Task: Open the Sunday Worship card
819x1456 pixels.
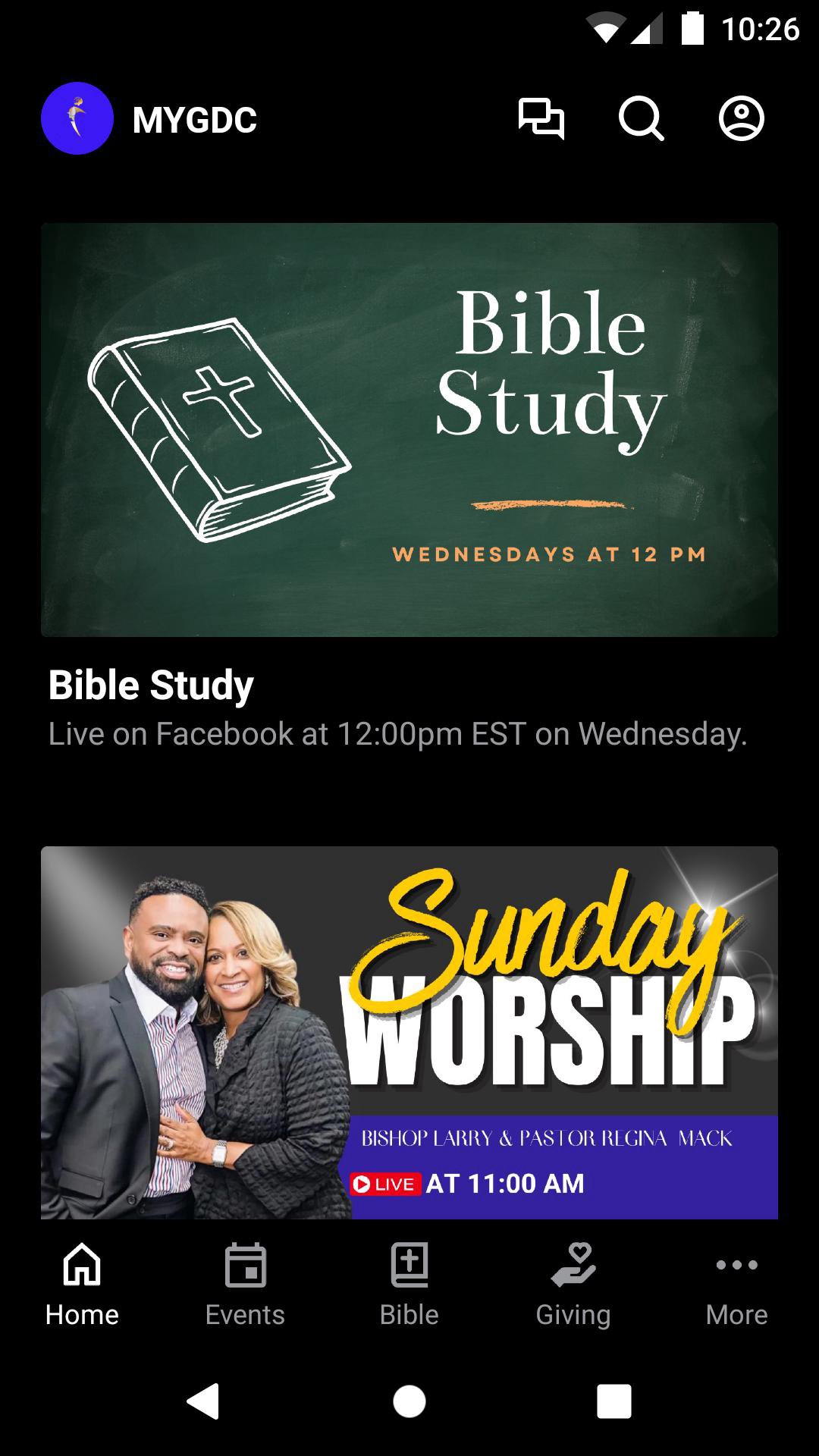Action: [409, 1032]
